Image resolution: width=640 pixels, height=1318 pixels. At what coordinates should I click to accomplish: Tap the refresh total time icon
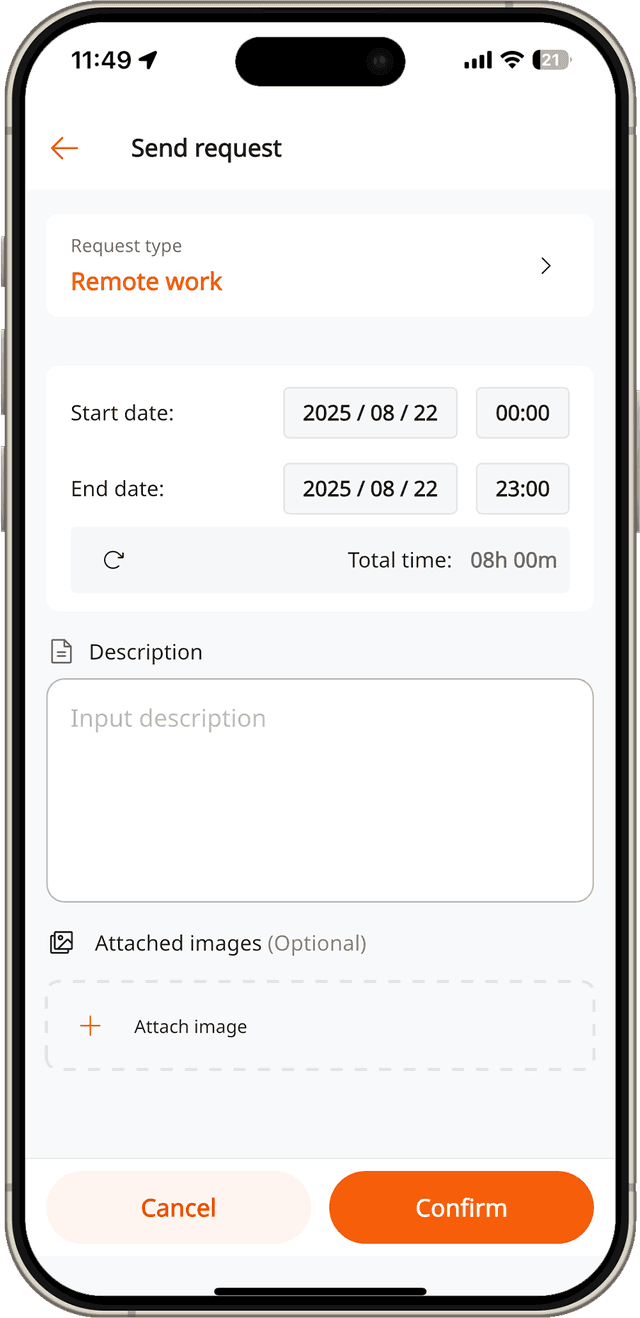[114, 560]
